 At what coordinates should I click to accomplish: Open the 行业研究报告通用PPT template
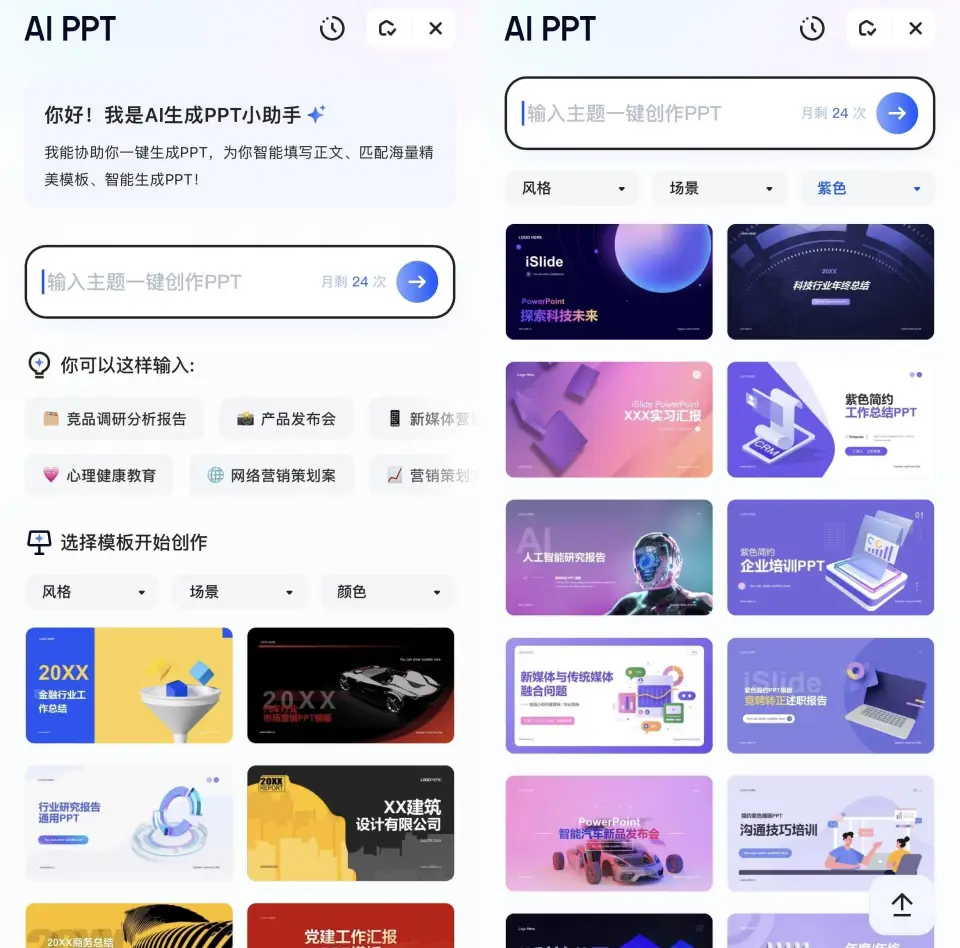tap(129, 823)
